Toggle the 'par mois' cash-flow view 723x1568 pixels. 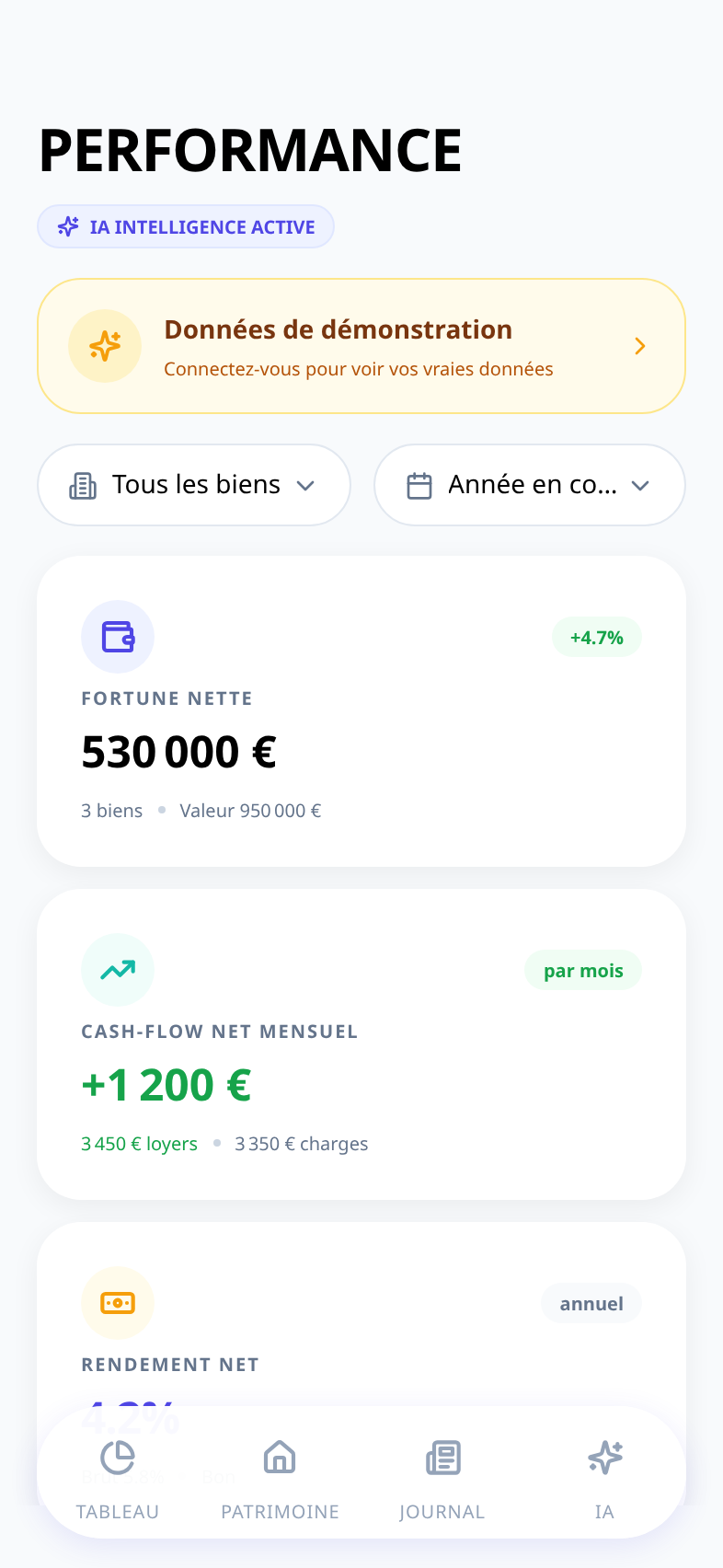point(583,969)
